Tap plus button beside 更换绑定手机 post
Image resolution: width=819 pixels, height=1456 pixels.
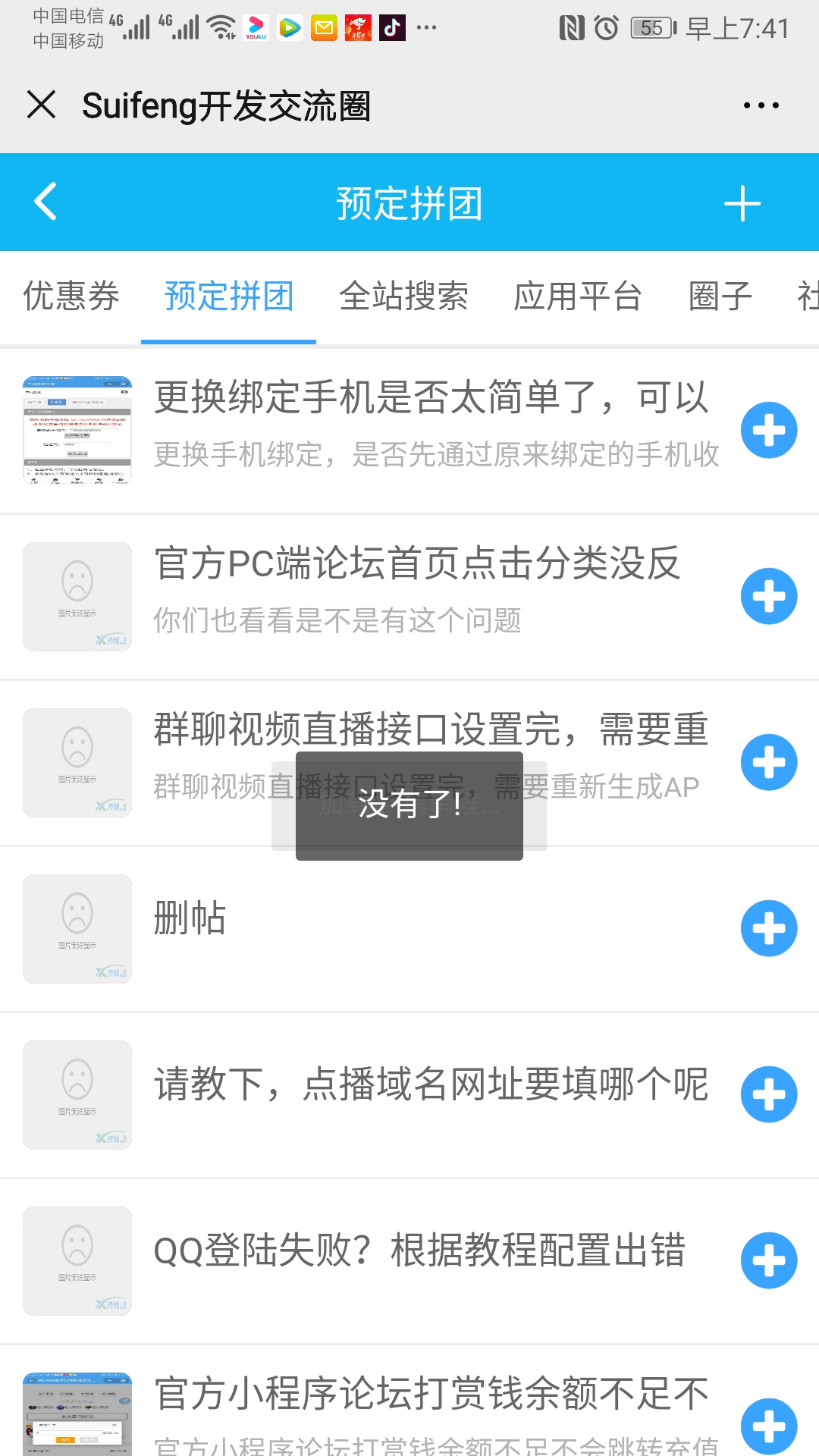[x=769, y=430]
